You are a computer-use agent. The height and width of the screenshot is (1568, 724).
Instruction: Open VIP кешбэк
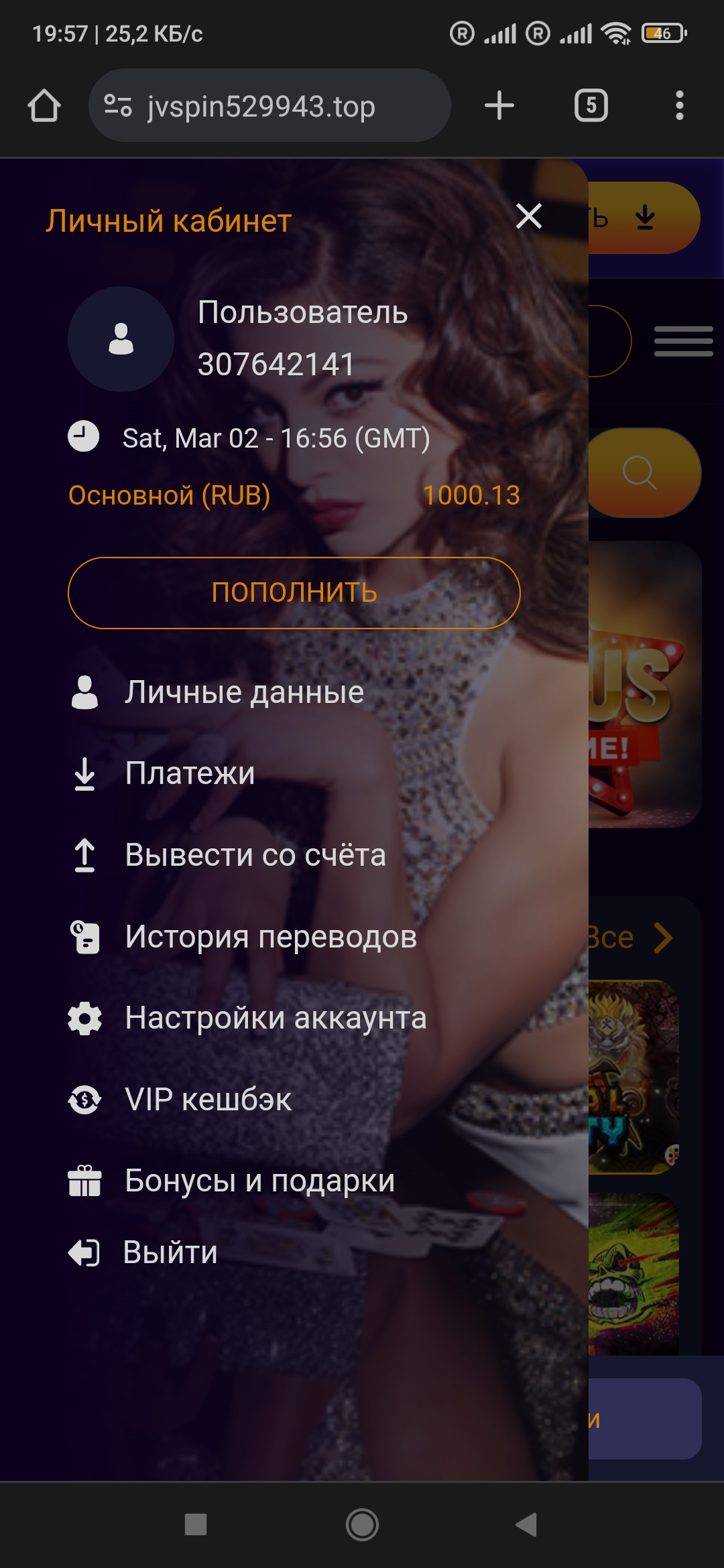[x=208, y=1100]
